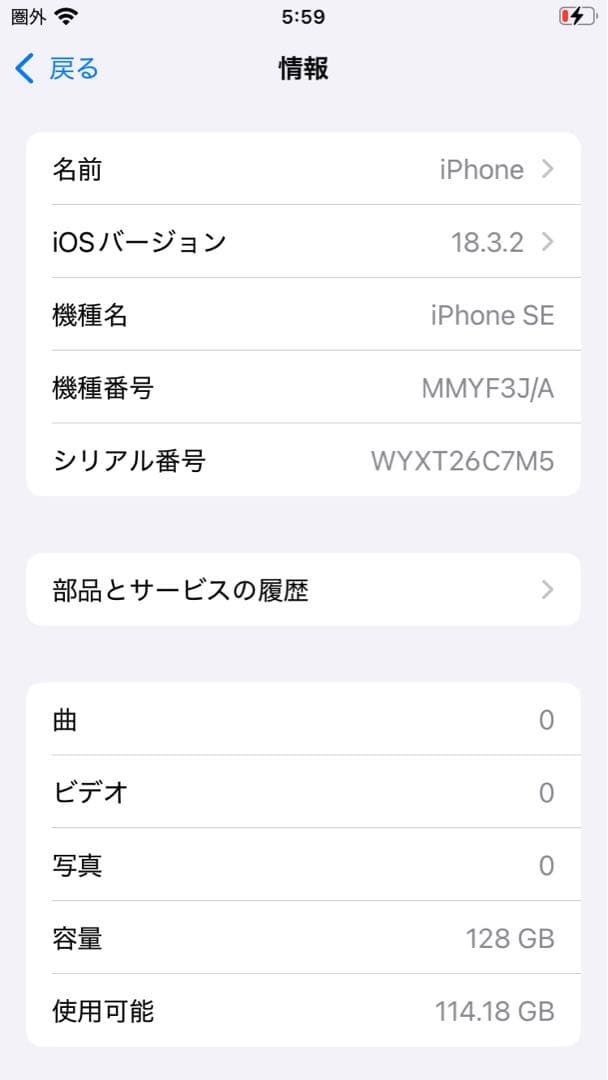Open 部品とサービスの履歴
608x1080 pixels.
(x=302, y=590)
